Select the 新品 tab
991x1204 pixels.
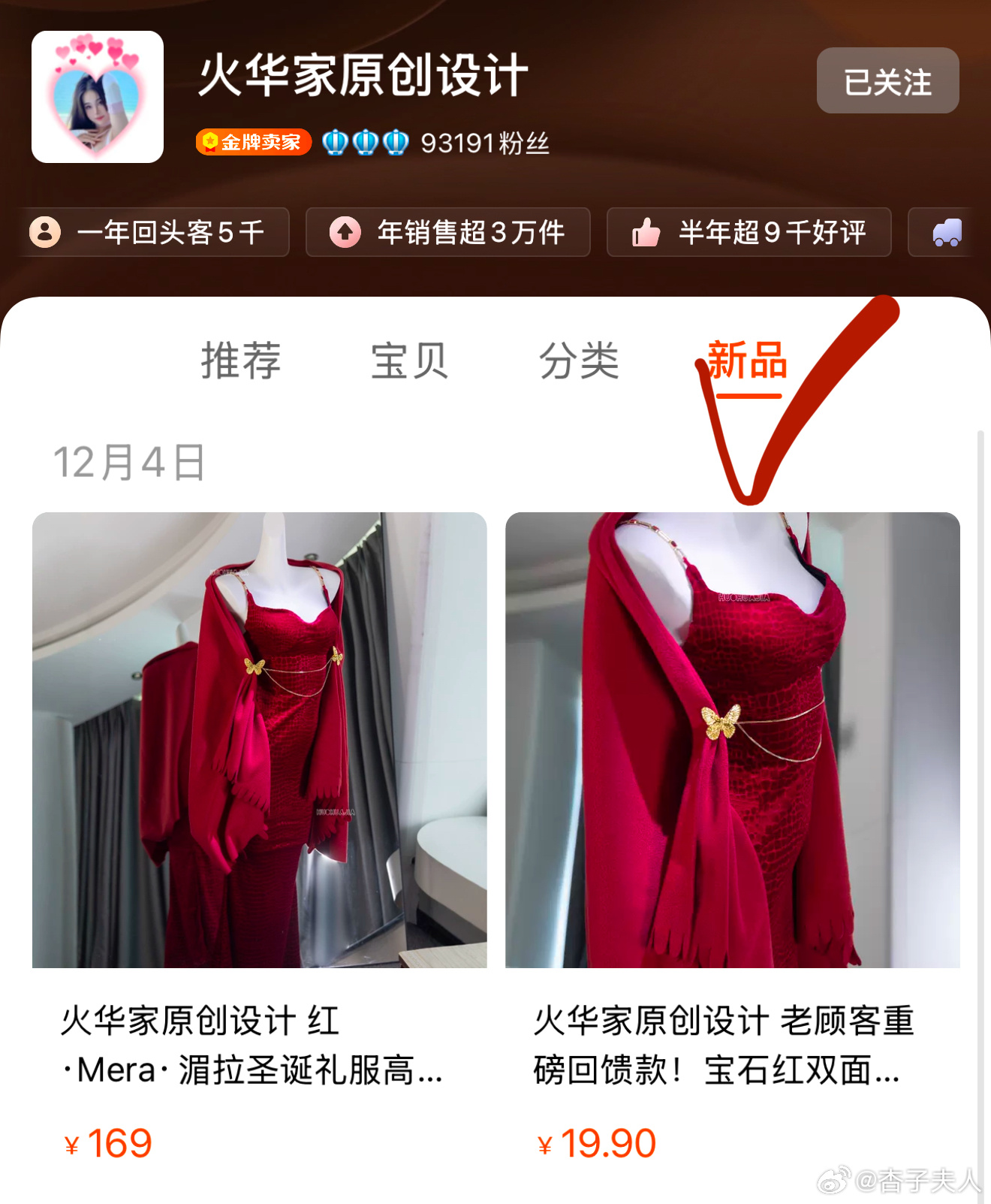747,361
